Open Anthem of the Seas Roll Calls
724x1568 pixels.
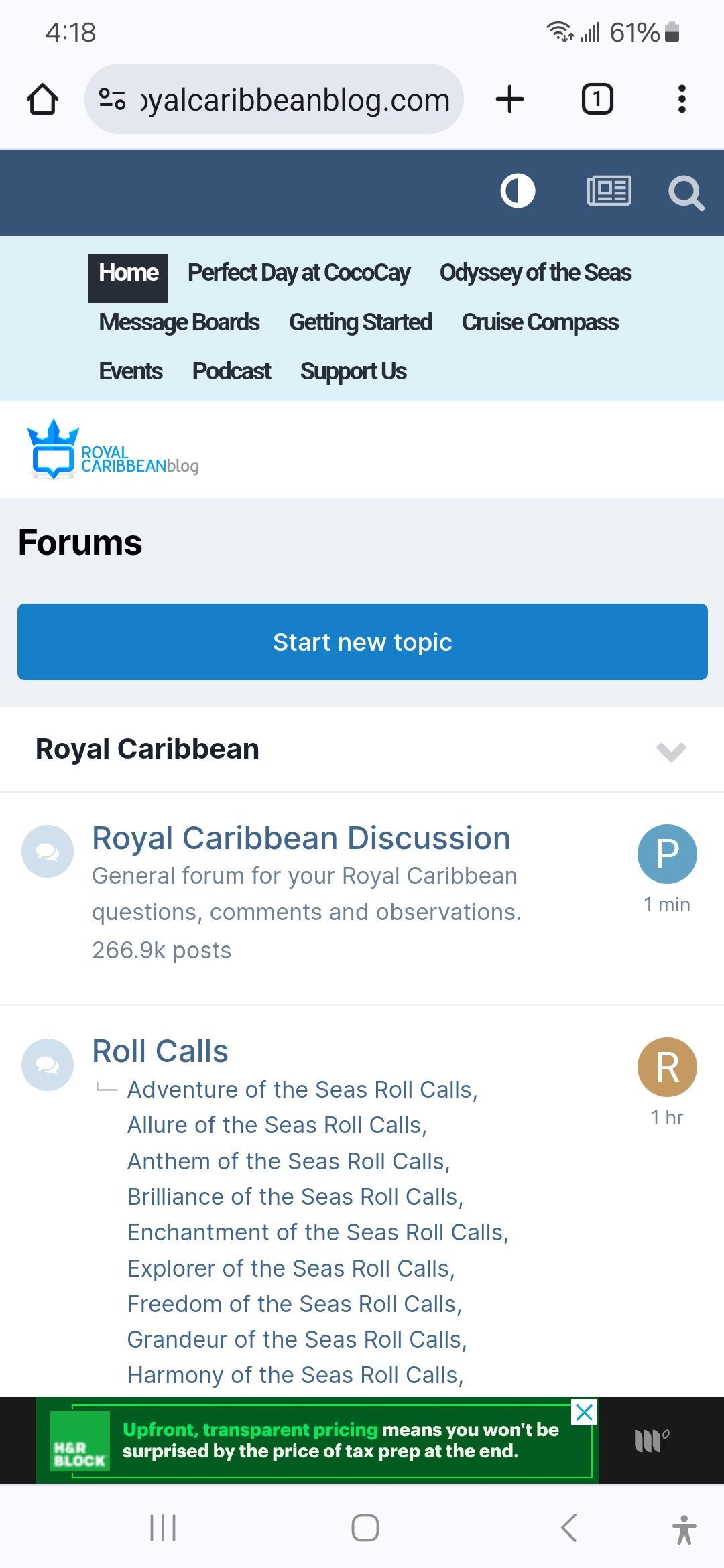[289, 1161]
